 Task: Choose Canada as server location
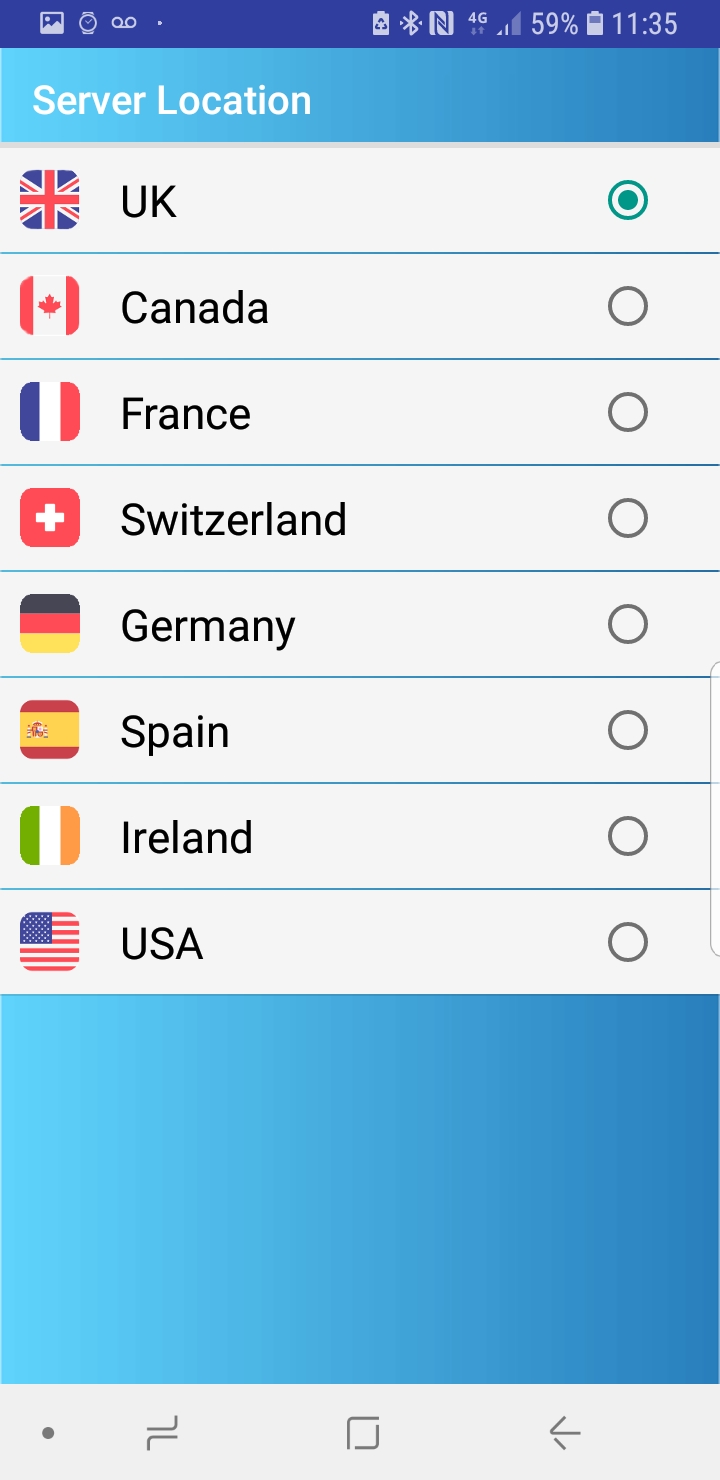(360, 306)
